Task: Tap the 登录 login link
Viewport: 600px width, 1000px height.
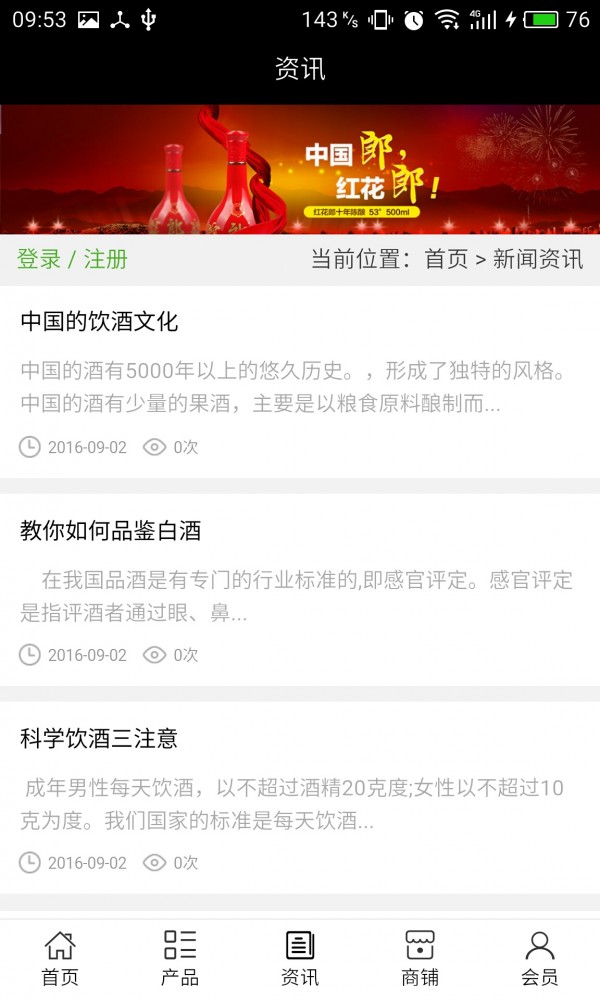Action: point(39,260)
